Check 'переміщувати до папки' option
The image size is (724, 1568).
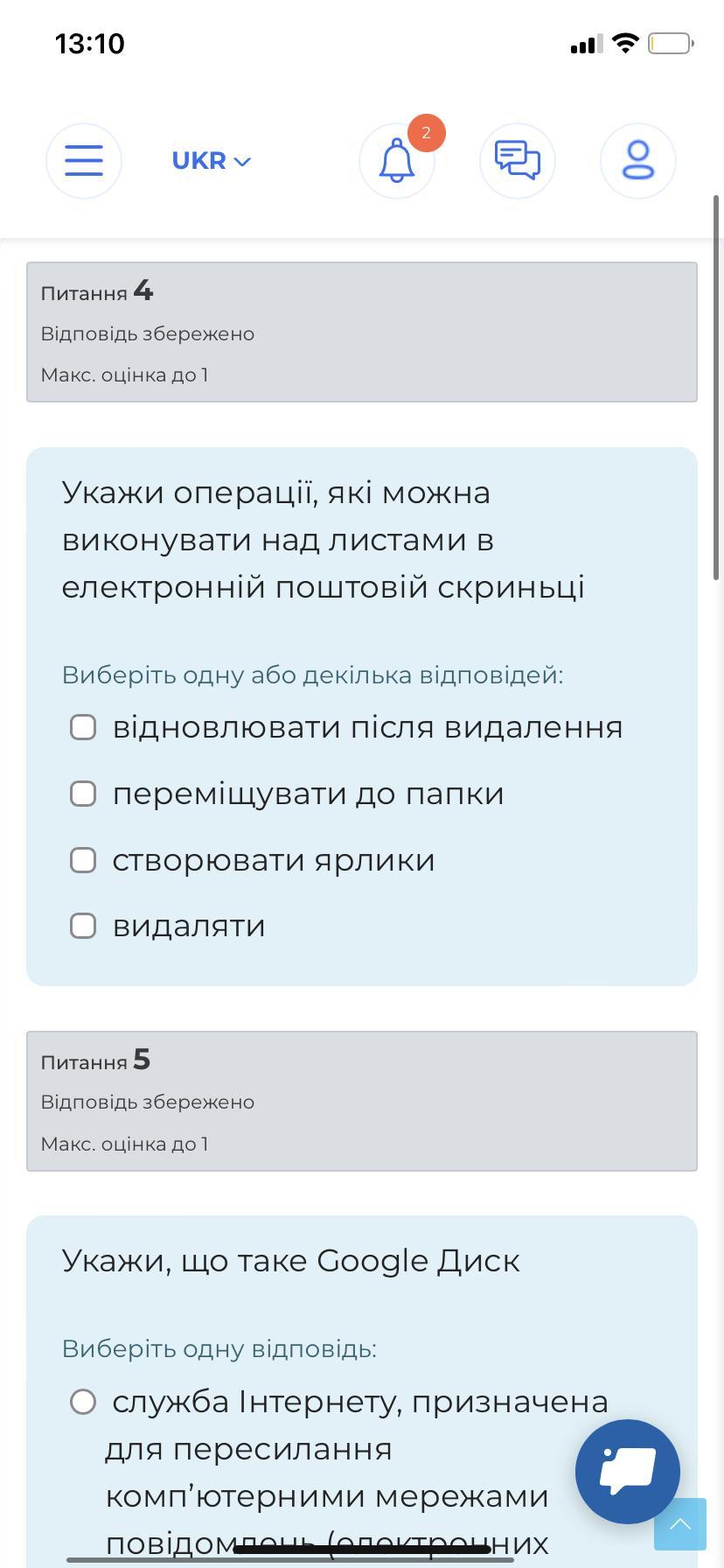(83, 794)
